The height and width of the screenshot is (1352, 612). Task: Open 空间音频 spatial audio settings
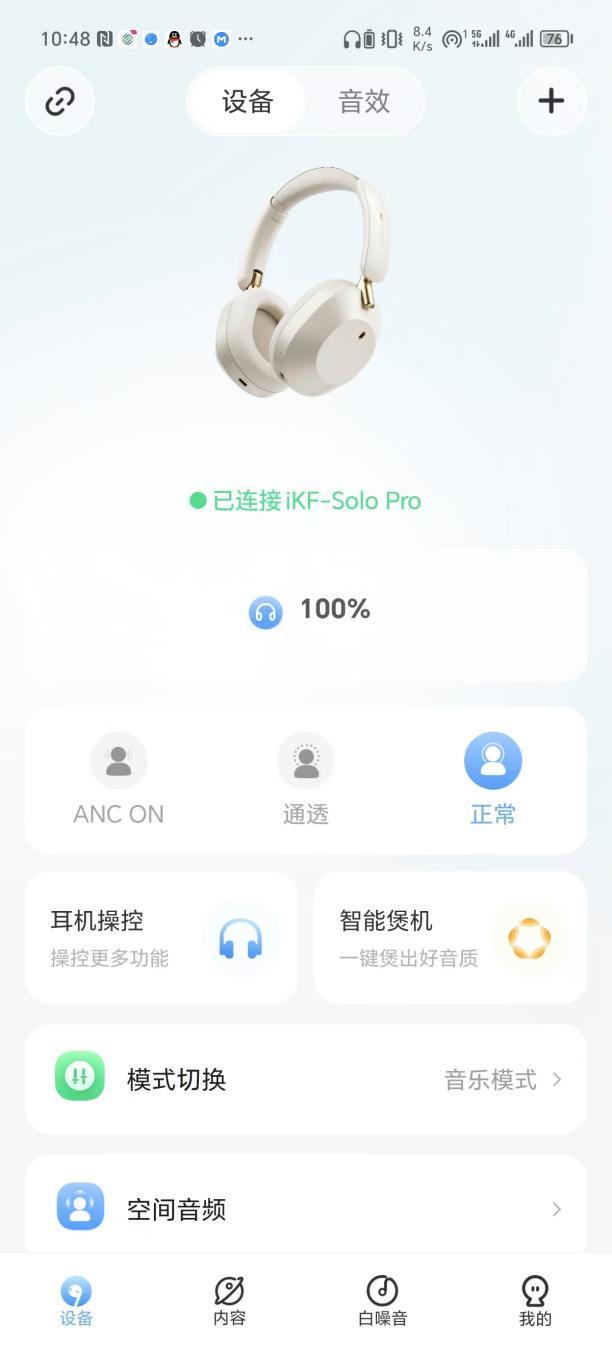point(305,1209)
